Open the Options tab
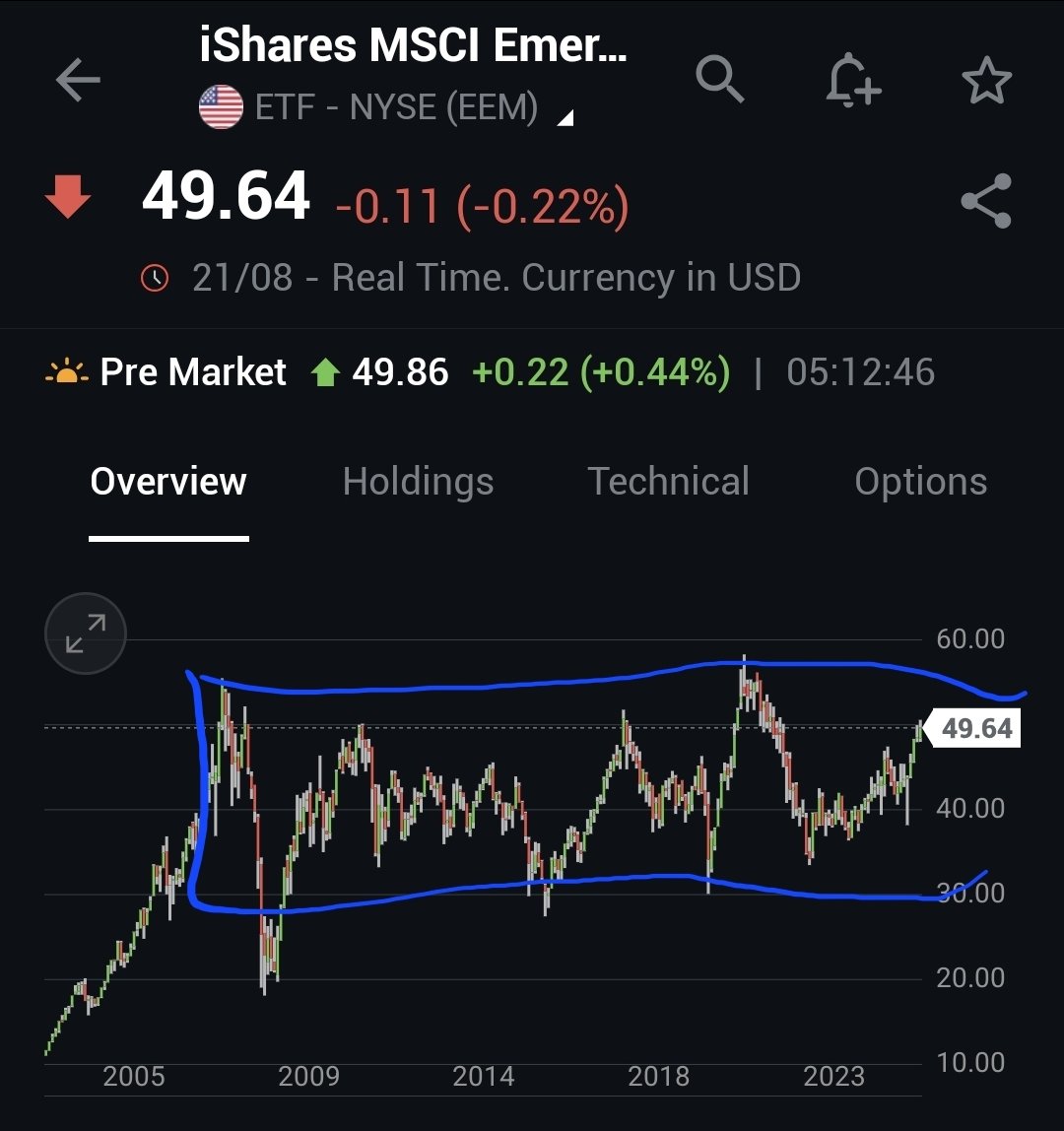Image resolution: width=1064 pixels, height=1131 pixels. pyautogui.click(x=920, y=482)
